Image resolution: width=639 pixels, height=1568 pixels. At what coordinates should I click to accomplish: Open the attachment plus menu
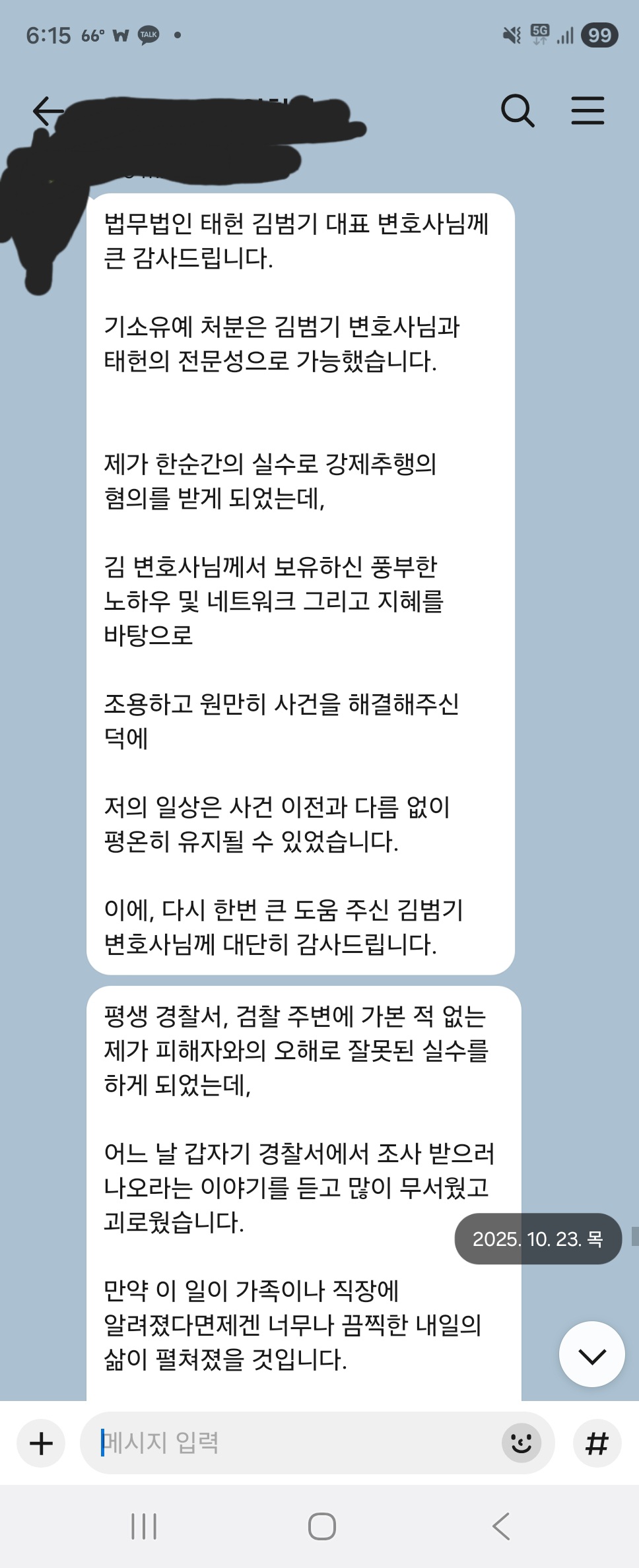(x=41, y=1443)
